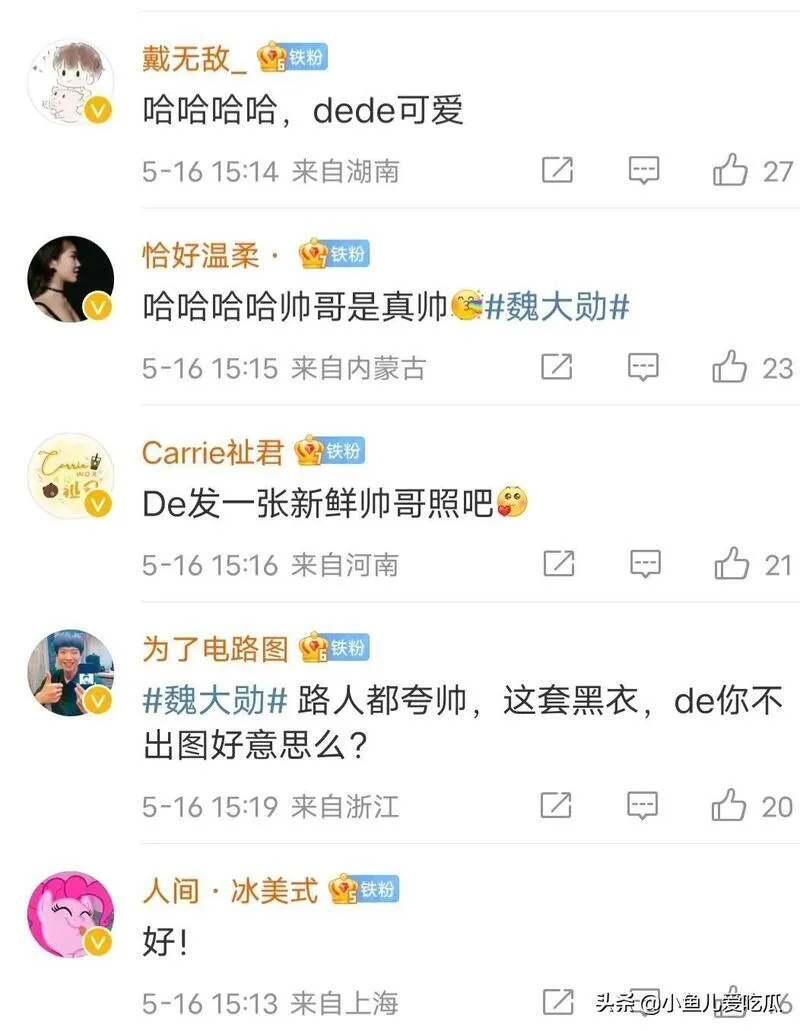Open 为了电路图's profile avatar
800x1031 pixels.
pyautogui.click(x=70, y=673)
